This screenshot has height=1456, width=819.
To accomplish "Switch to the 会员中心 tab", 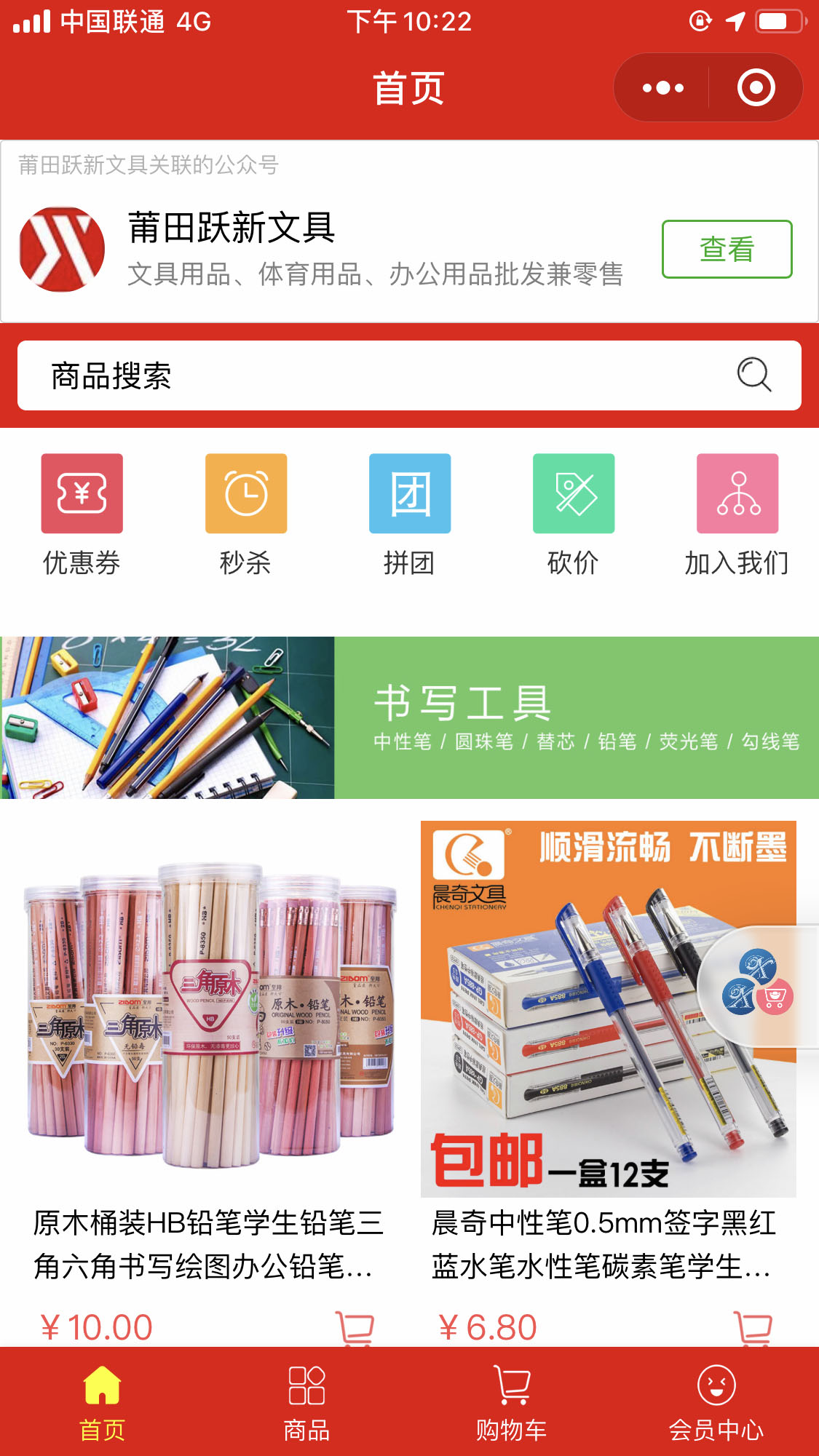I will 716,1402.
